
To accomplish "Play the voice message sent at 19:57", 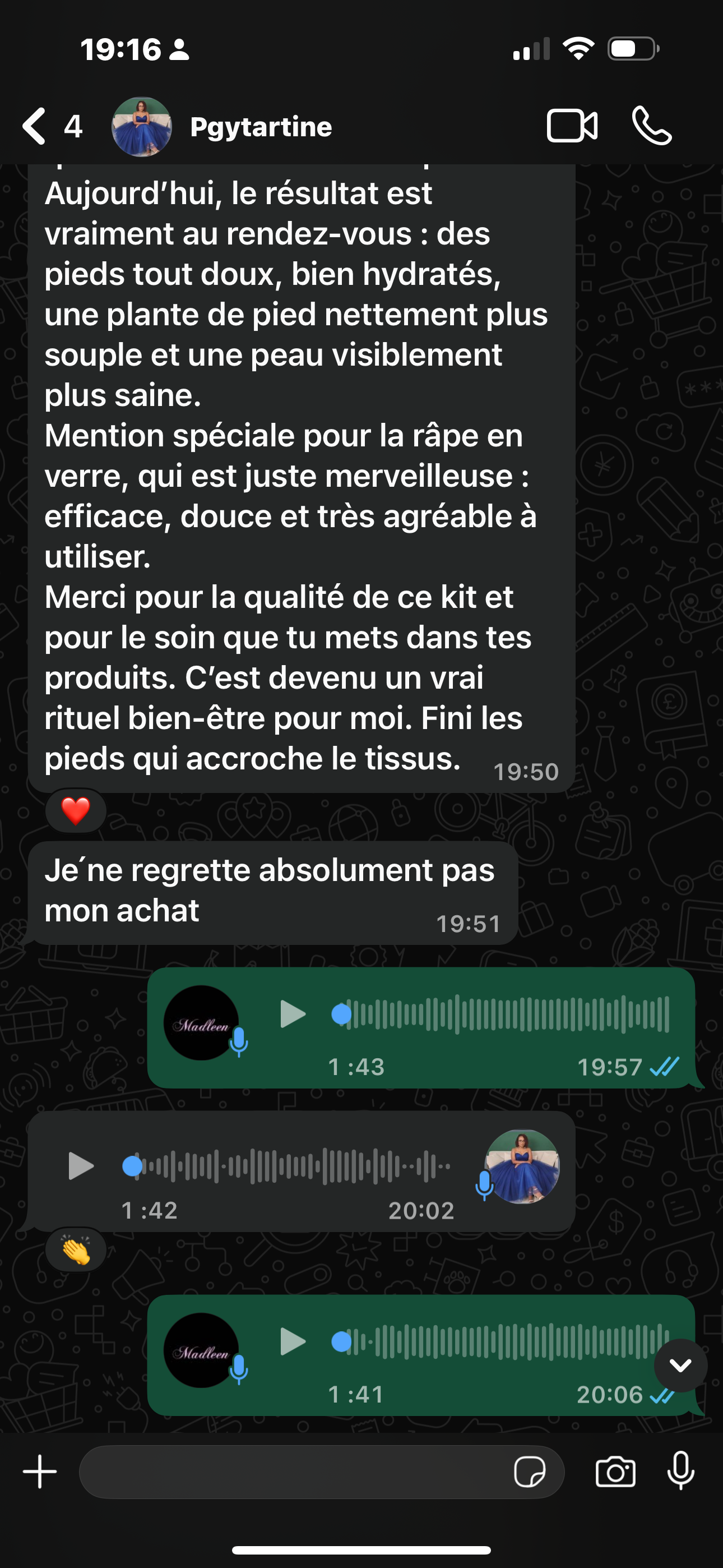I will coord(293,1014).
